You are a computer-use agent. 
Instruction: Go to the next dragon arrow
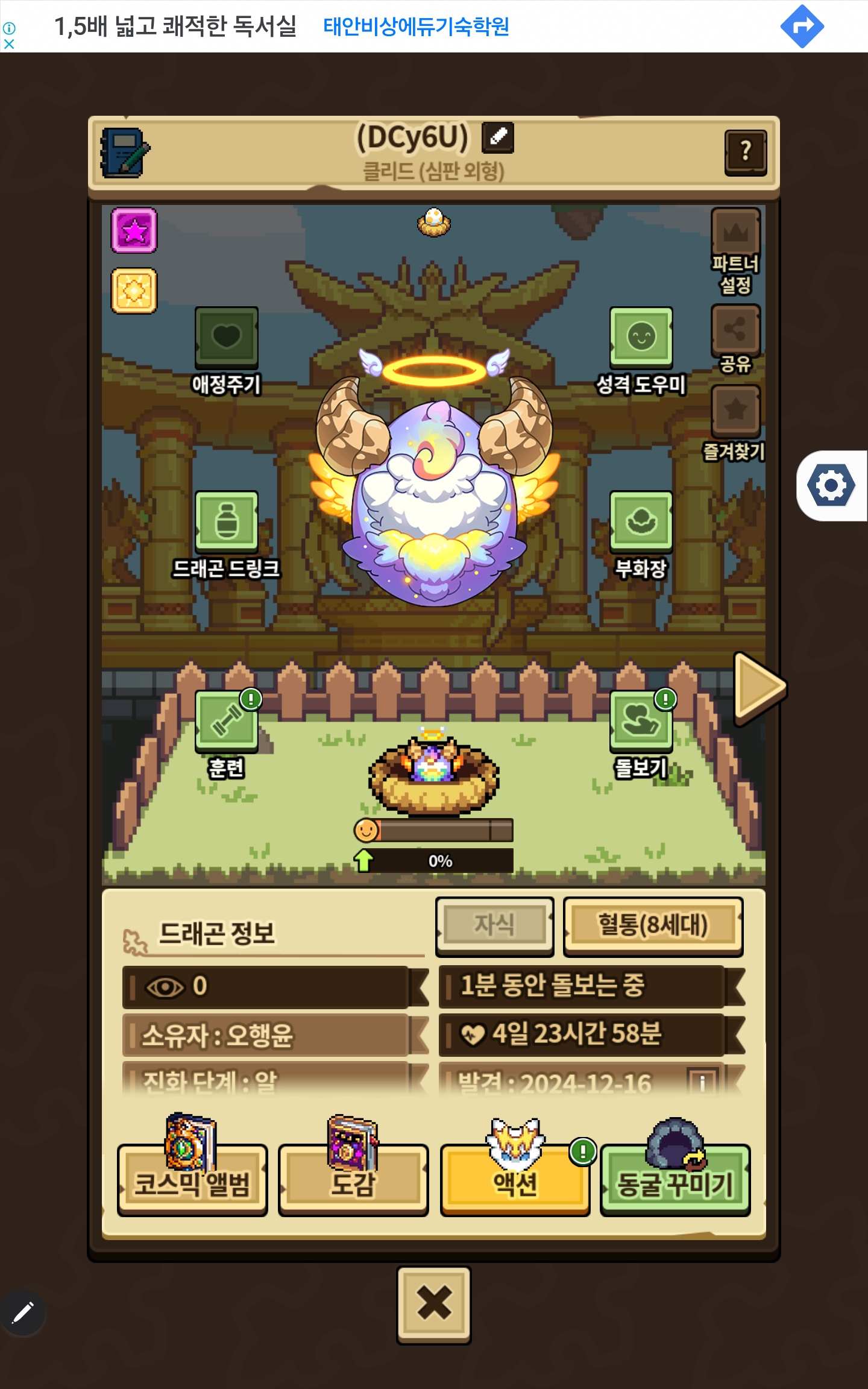(x=759, y=688)
